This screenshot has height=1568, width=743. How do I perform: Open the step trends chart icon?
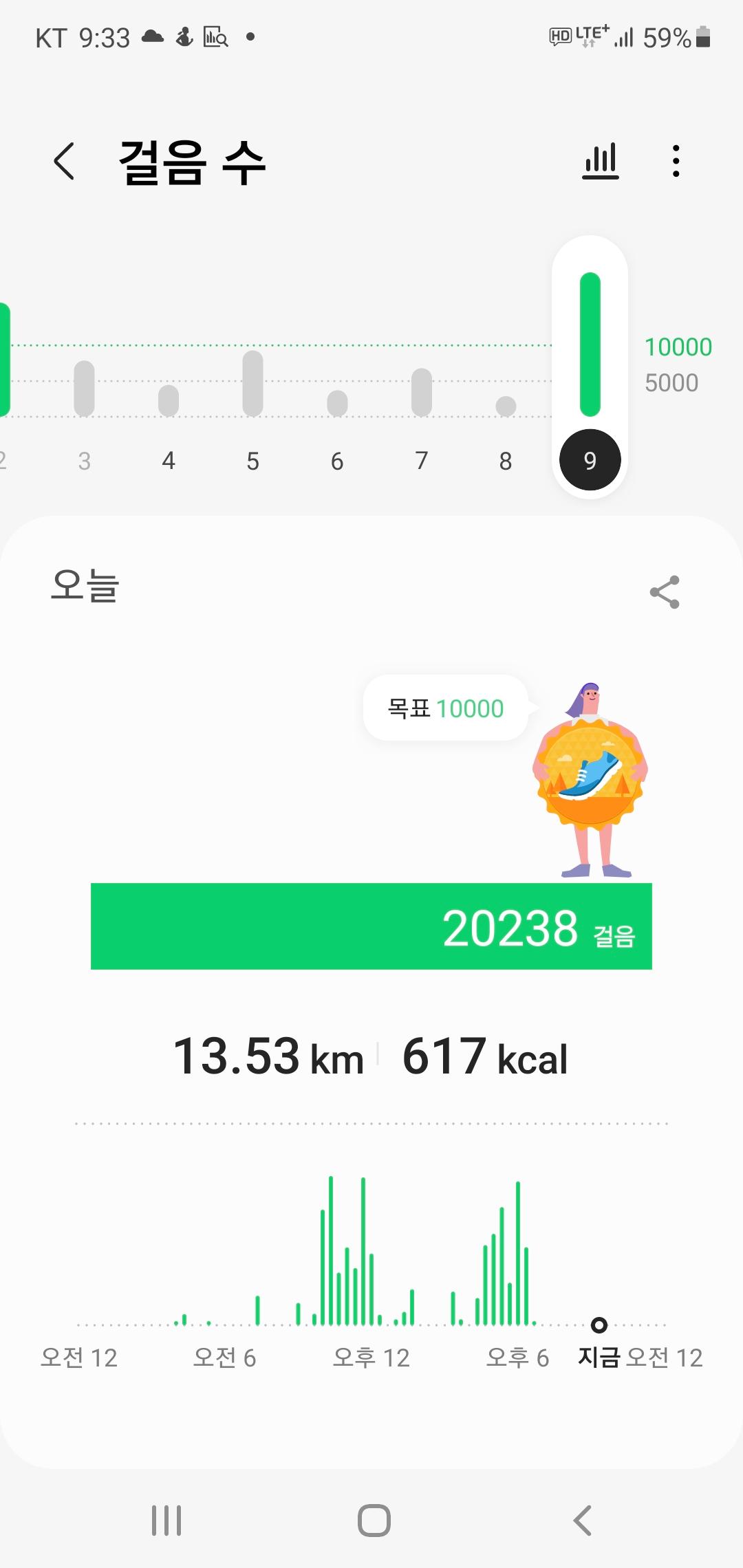(601, 162)
